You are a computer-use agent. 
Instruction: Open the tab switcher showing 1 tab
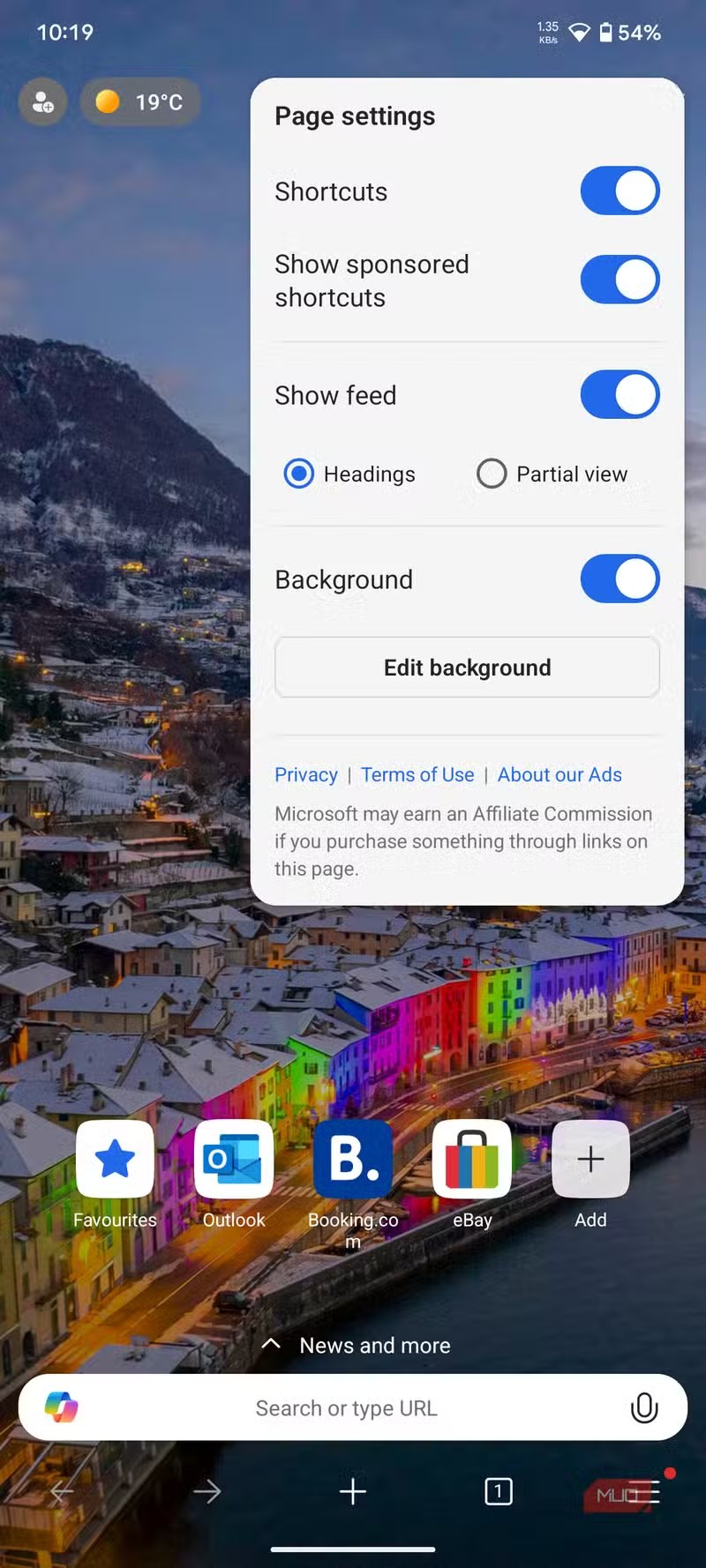coord(499,1491)
